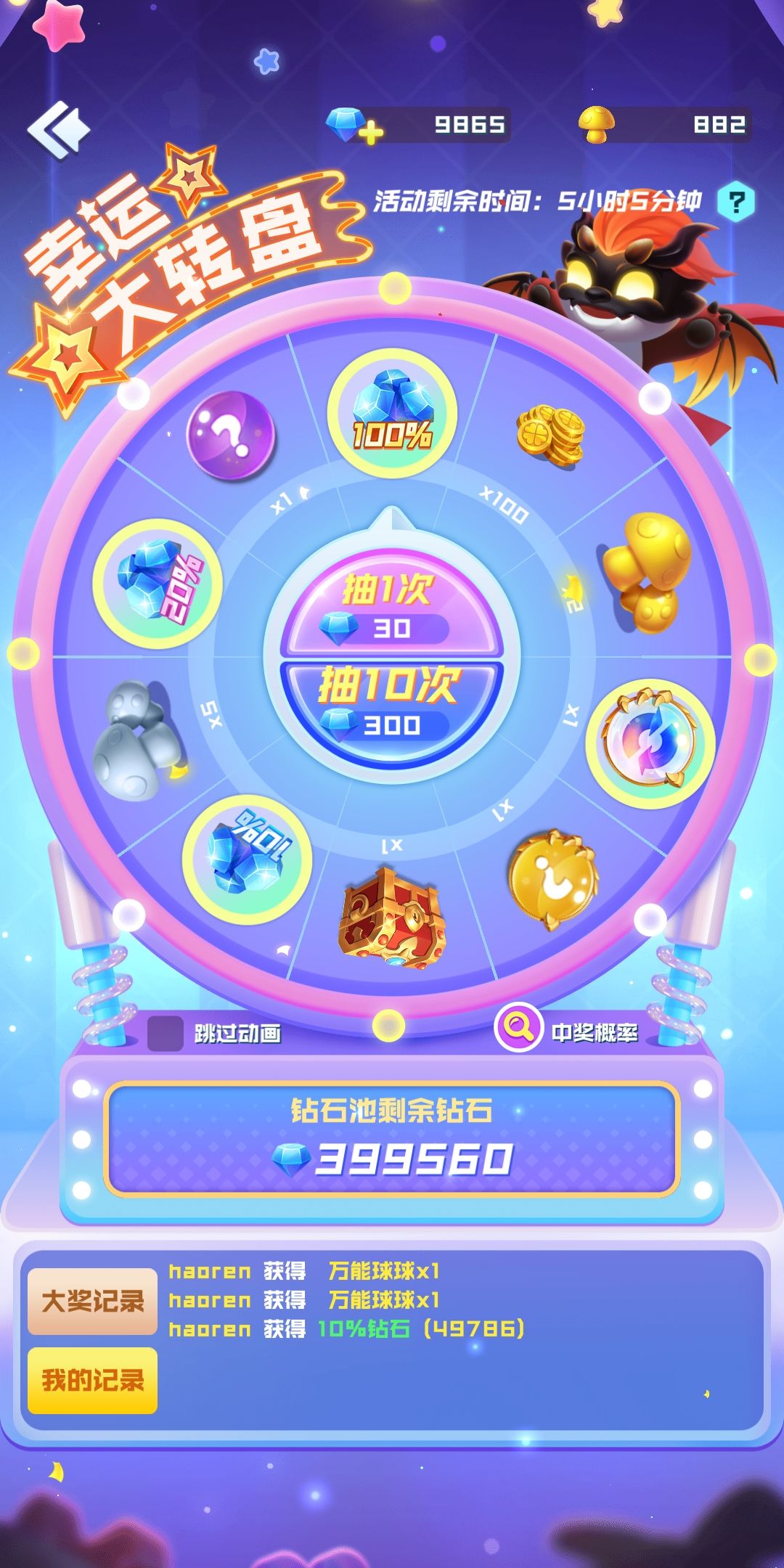Switch to the 我的记录 tab

tap(92, 1381)
